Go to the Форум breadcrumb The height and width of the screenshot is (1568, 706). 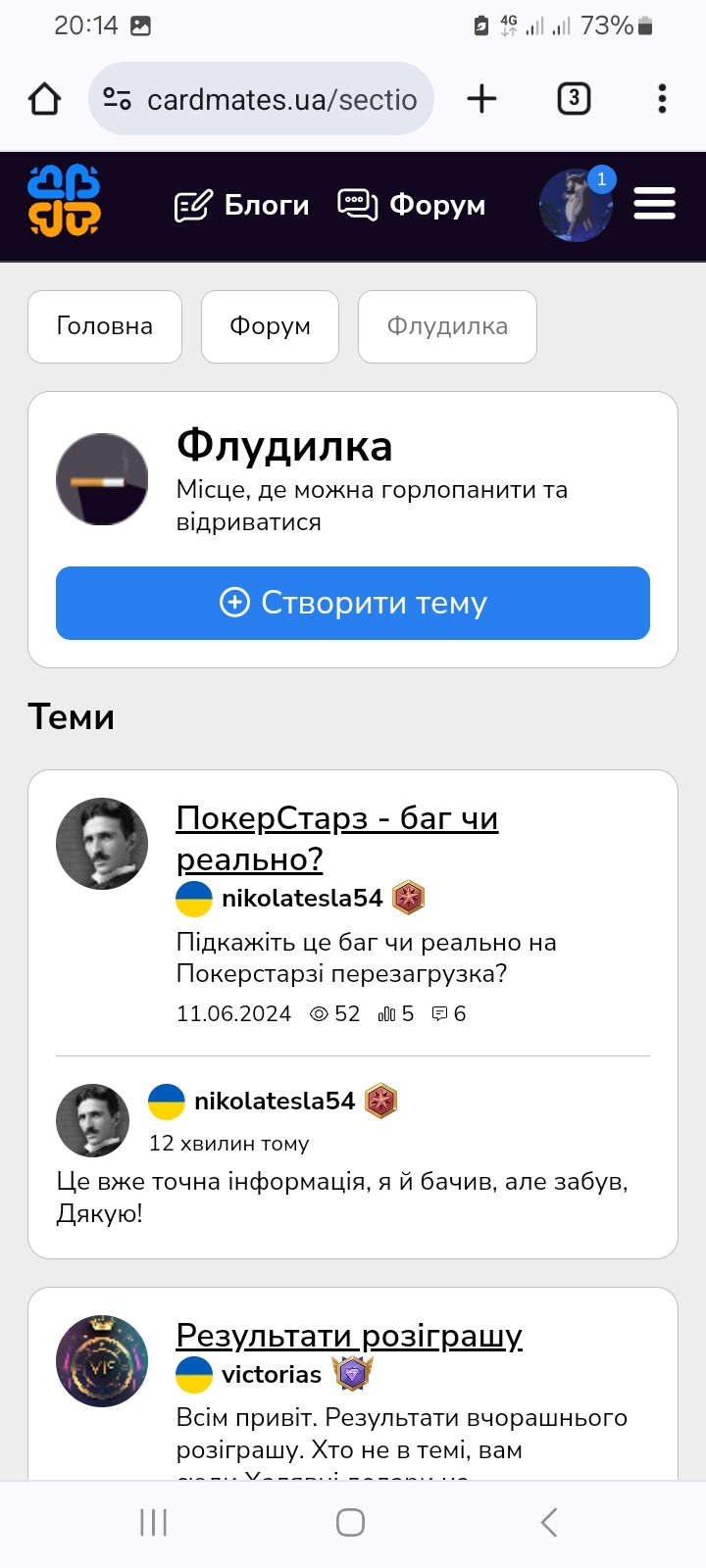click(x=270, y=326)
